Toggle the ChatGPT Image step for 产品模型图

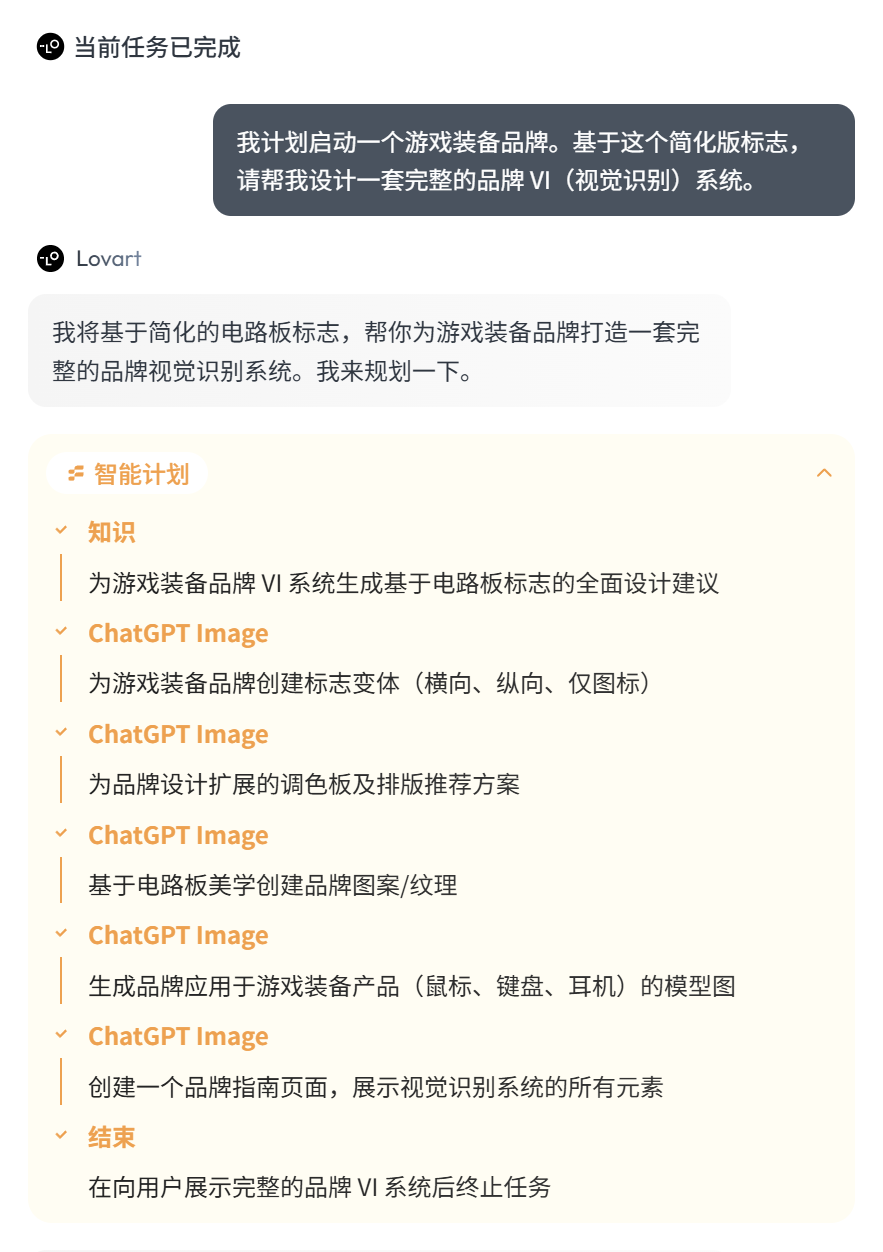click(x=61, y=934)
